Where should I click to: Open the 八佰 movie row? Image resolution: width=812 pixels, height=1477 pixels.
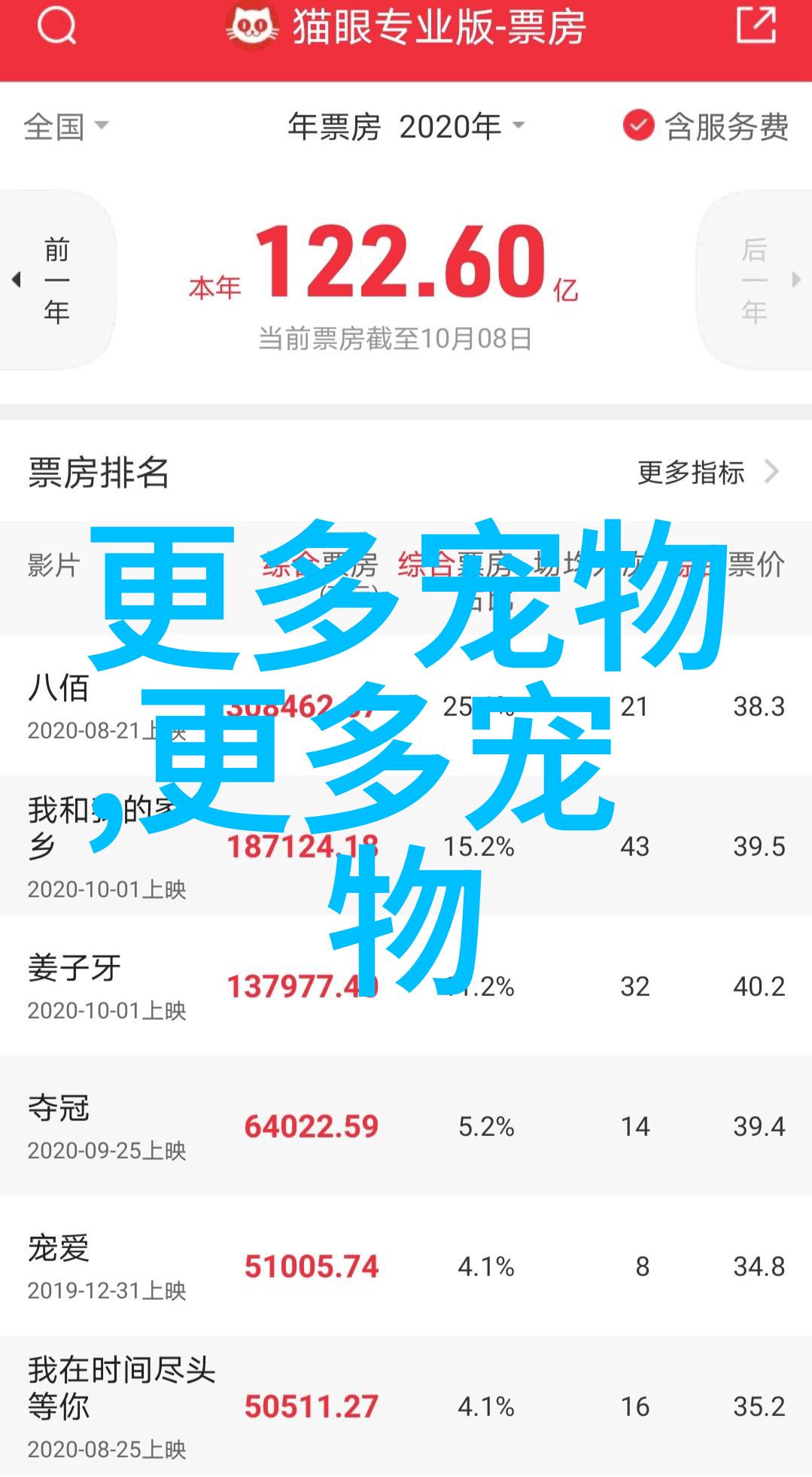tap(406, 705)
